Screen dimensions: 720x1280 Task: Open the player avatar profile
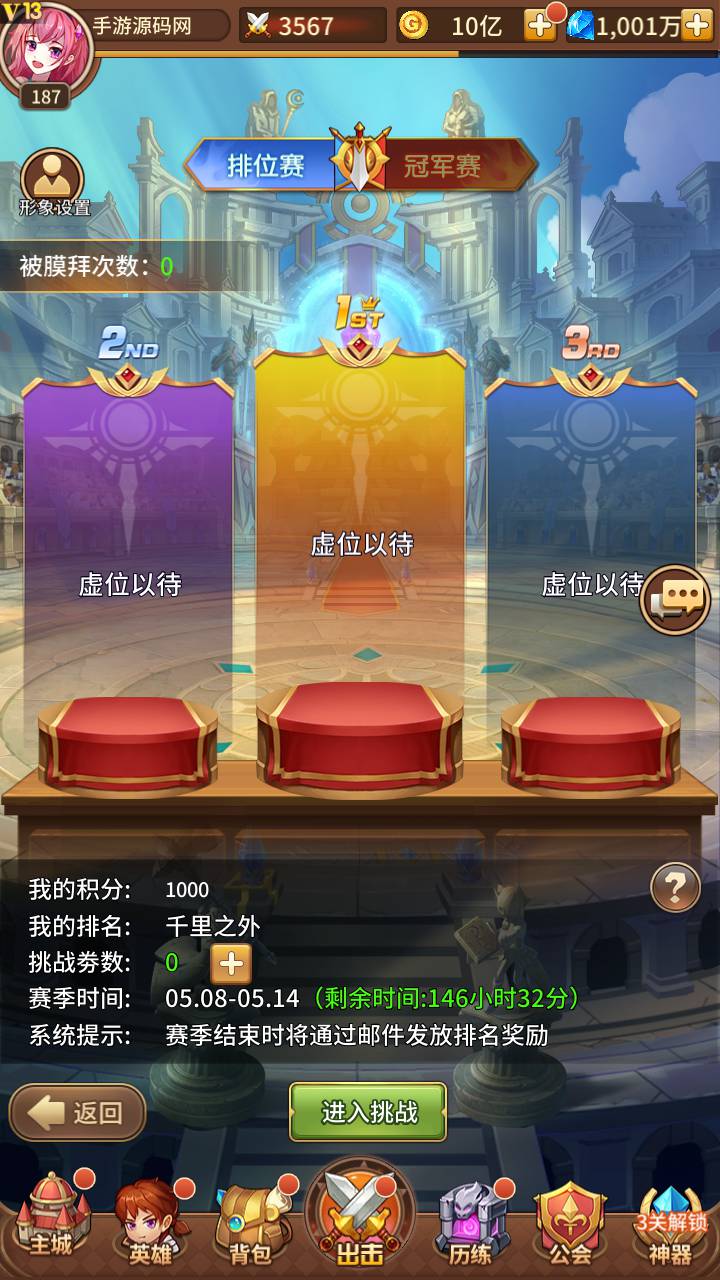point(46,48)
